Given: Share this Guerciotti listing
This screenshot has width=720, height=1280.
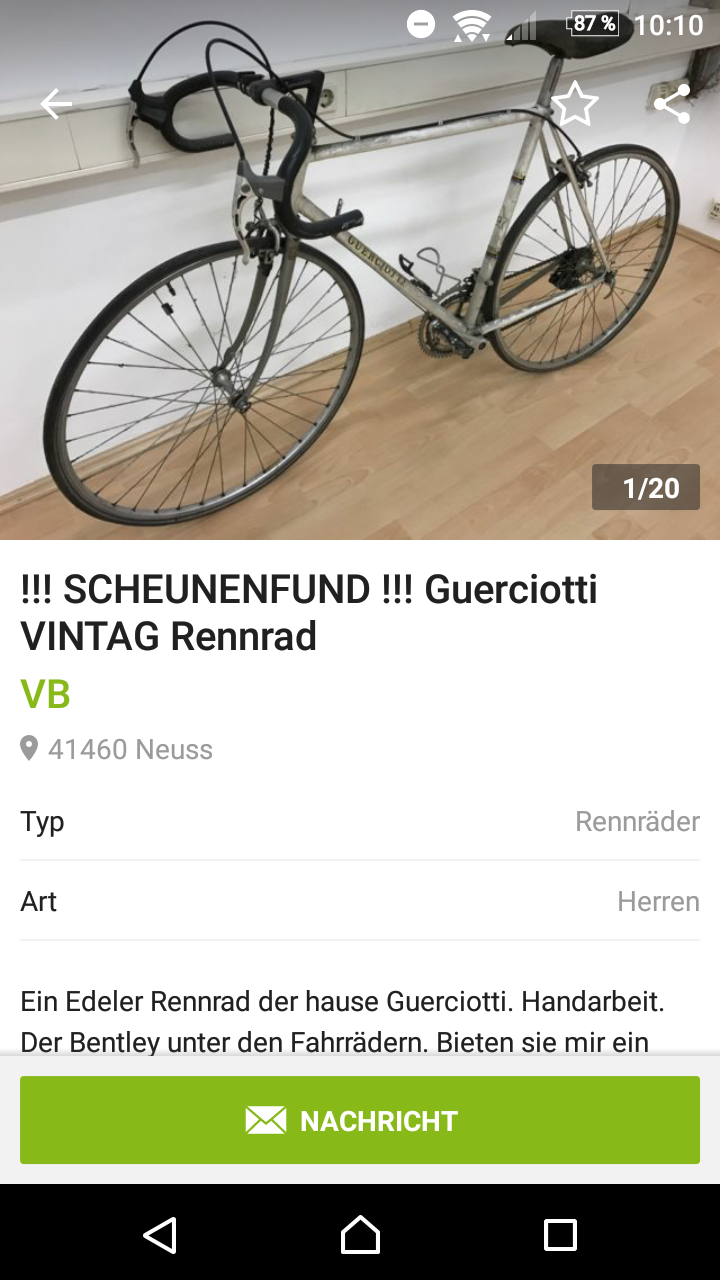Looking at the screenshot, I should tap(672, 104).
